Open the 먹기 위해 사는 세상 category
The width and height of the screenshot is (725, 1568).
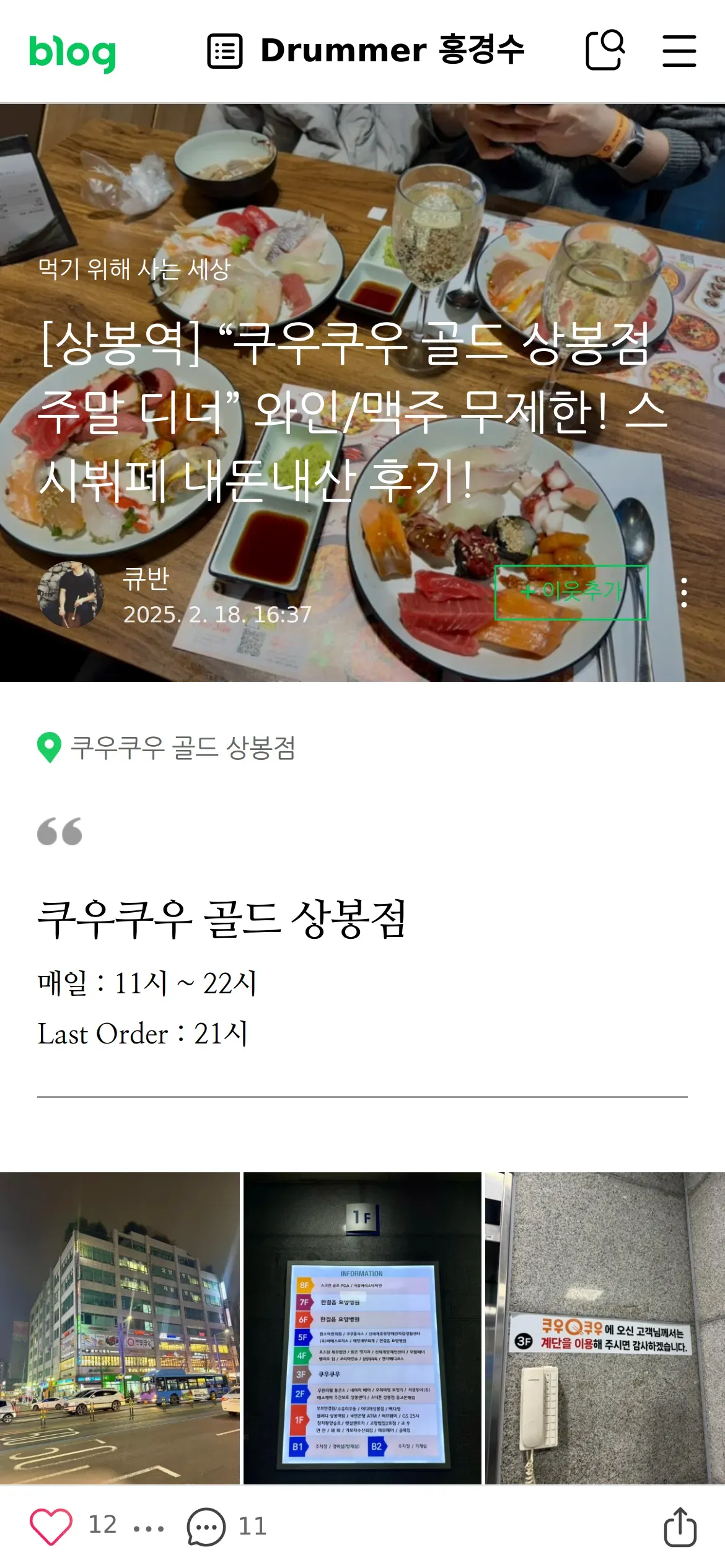tap(134, 269)
